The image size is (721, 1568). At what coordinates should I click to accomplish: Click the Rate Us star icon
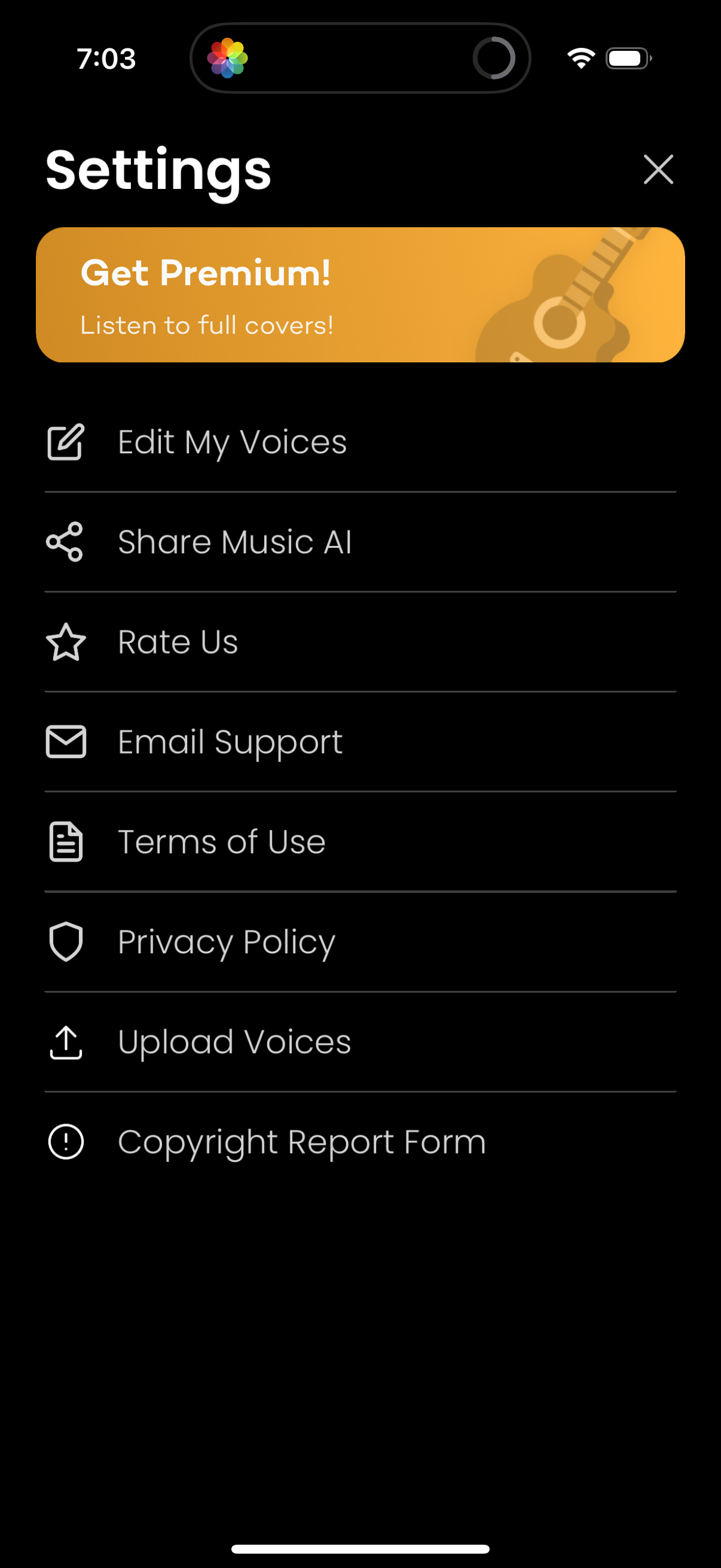point(65,642)
